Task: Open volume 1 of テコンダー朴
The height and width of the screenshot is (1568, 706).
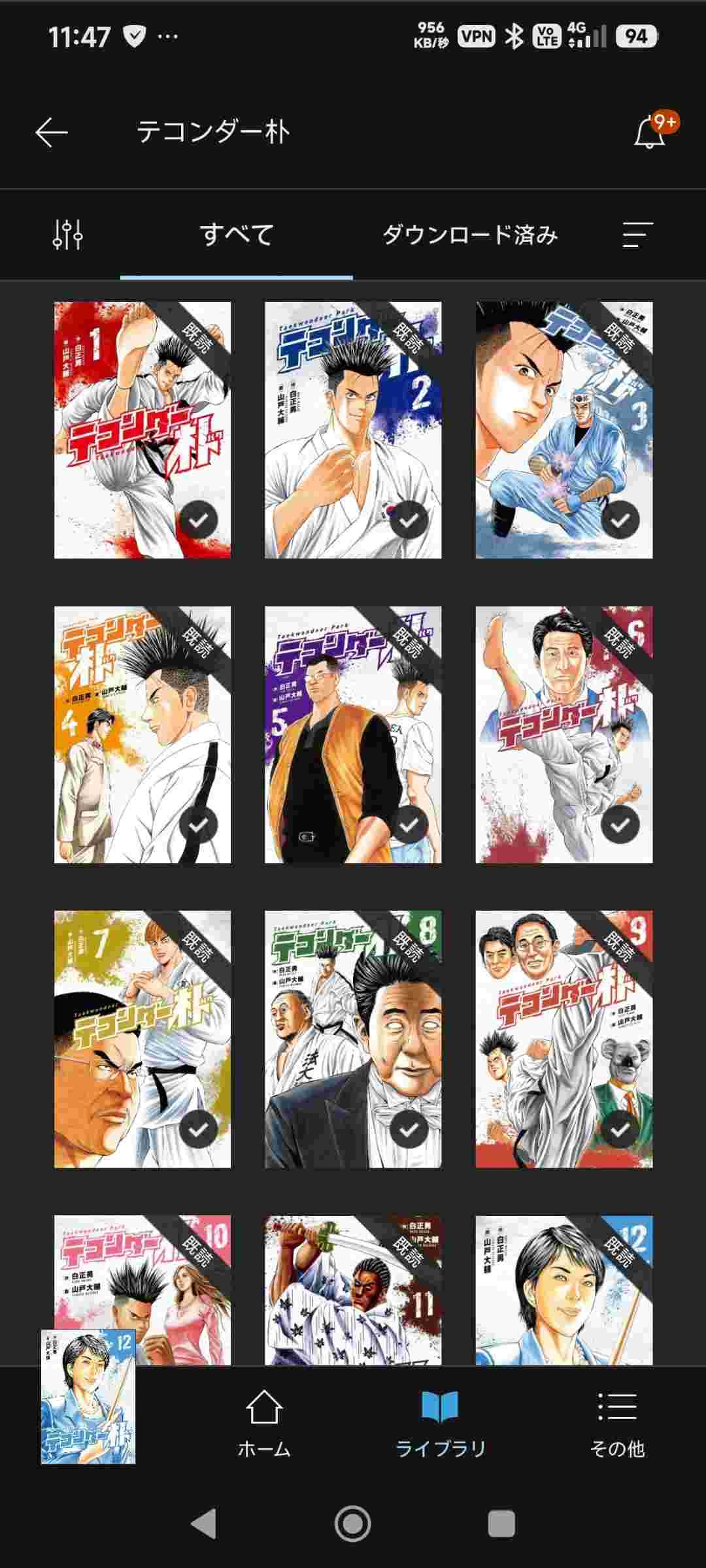Action: (143, 430)
